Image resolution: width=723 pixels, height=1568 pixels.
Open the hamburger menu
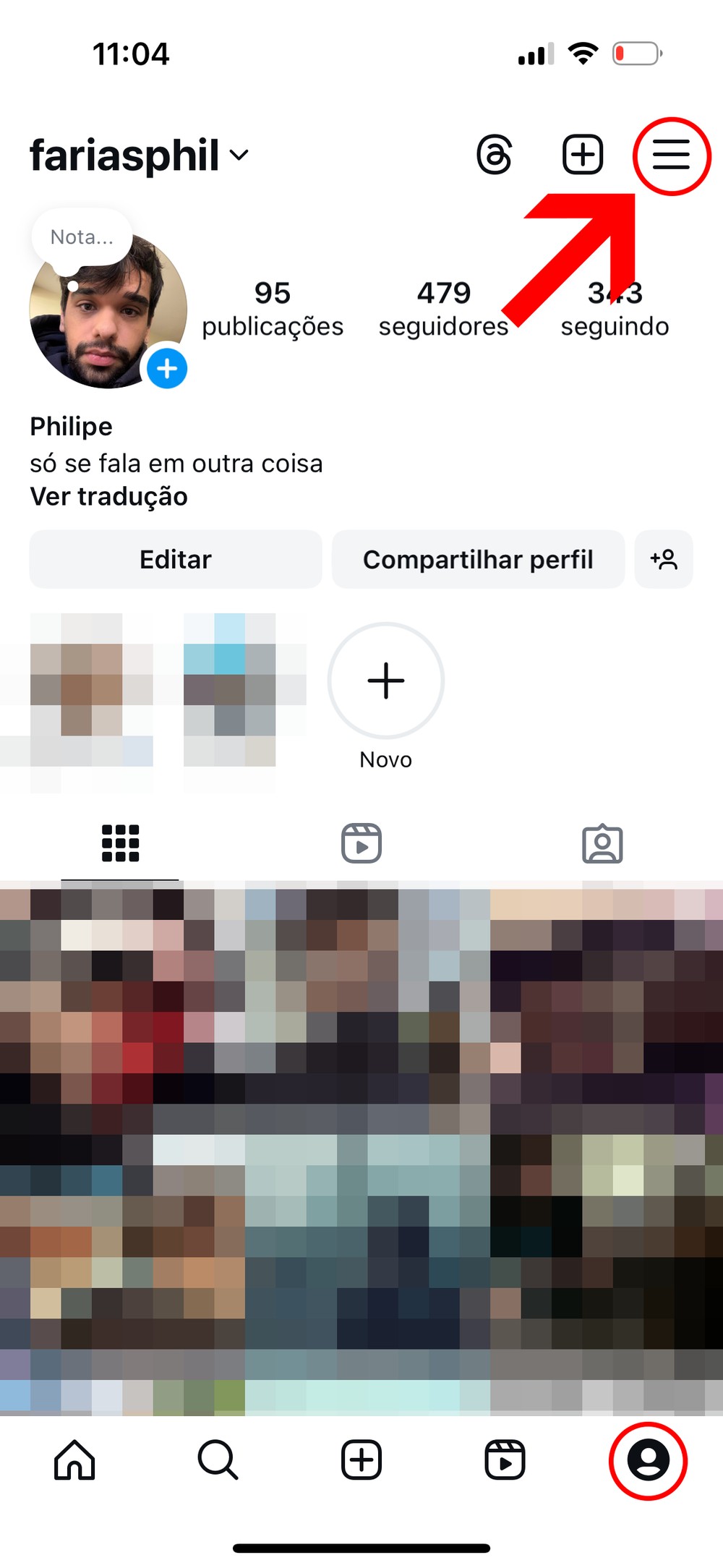pyautogui.click(x=671, y=155)
